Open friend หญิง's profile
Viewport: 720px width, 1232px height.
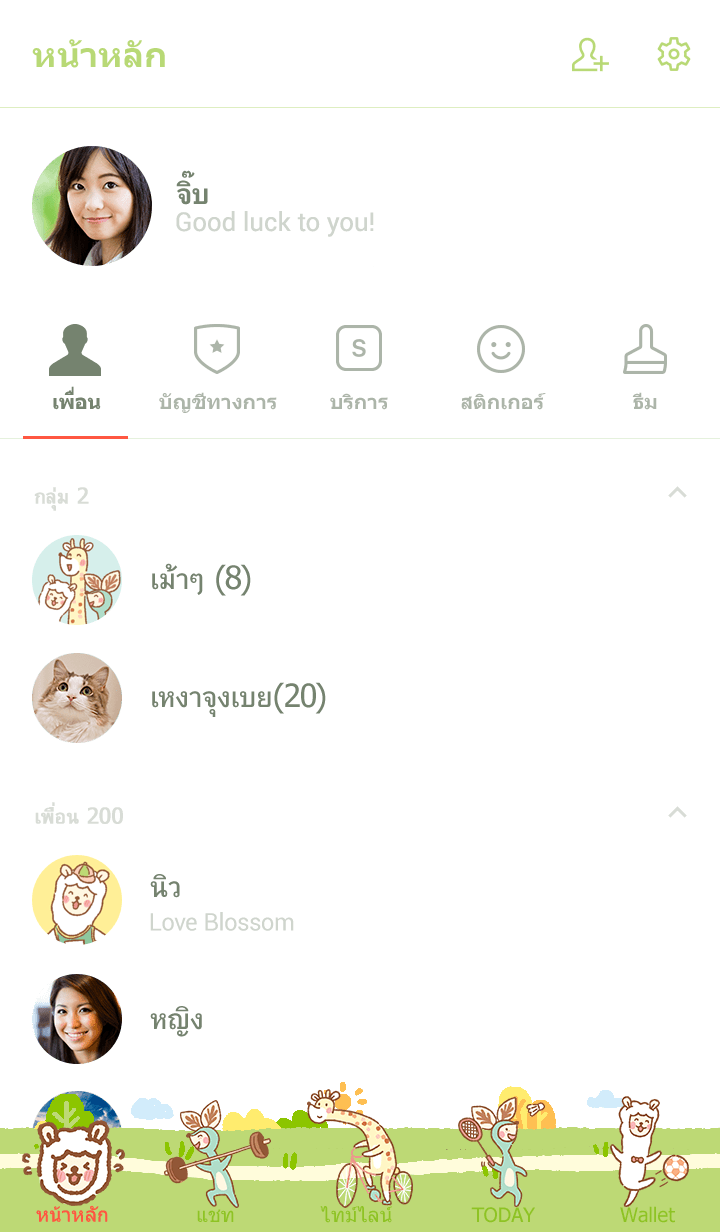click(x=176, y=1019)
